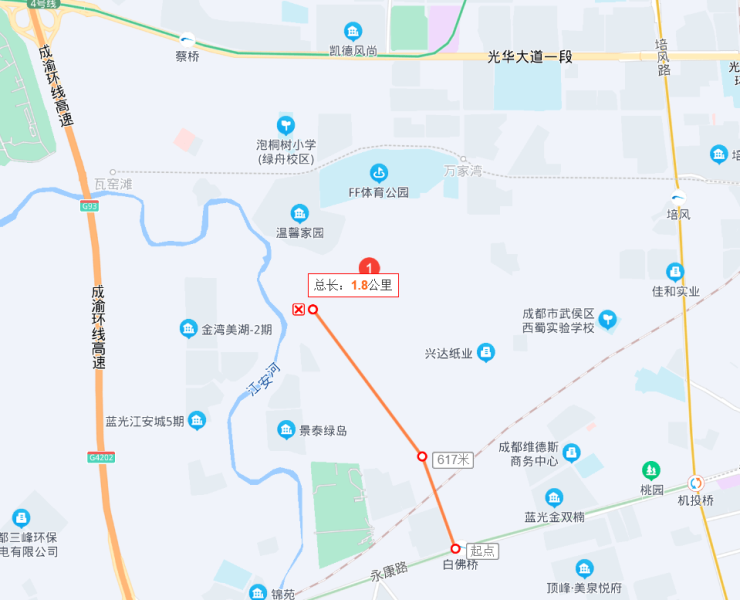Open 凯德风尚 place marker

tap(353, 32)
